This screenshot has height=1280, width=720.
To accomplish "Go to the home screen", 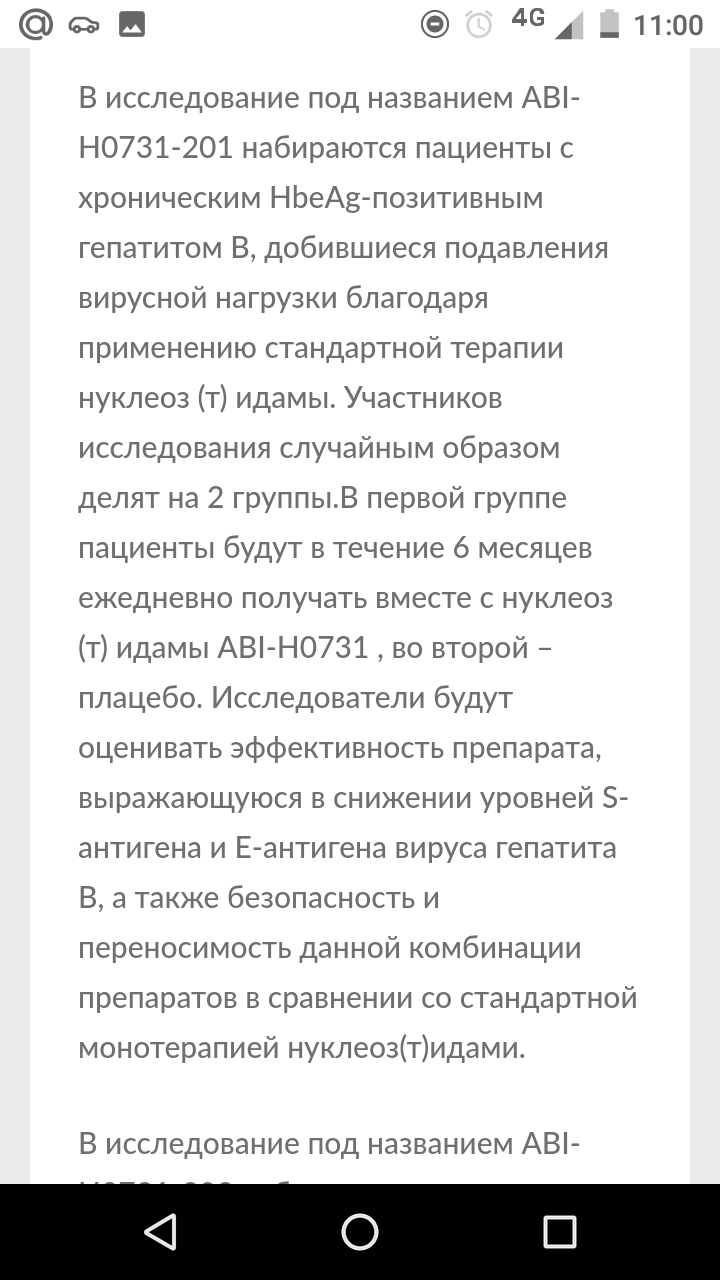I will tap(360, 1232).
